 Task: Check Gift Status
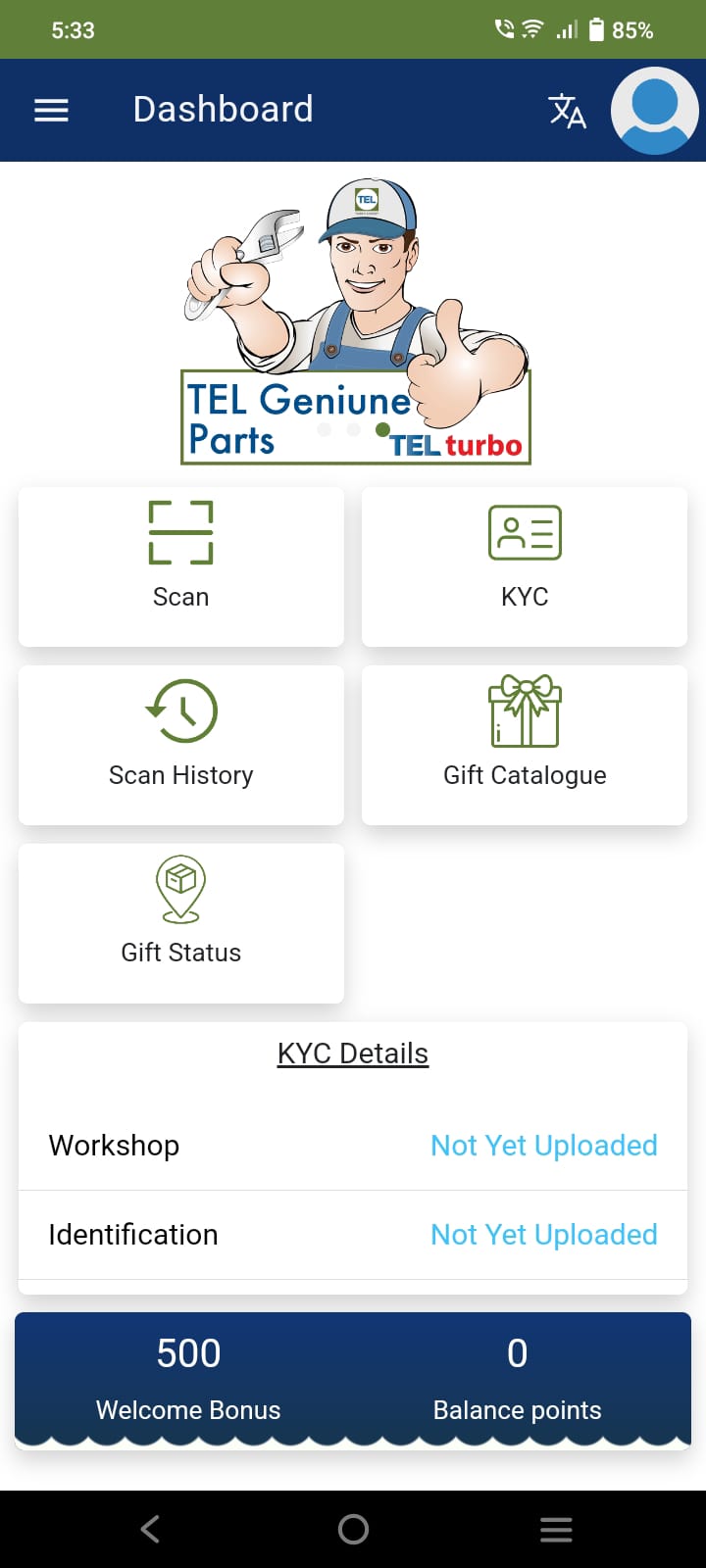181,922
